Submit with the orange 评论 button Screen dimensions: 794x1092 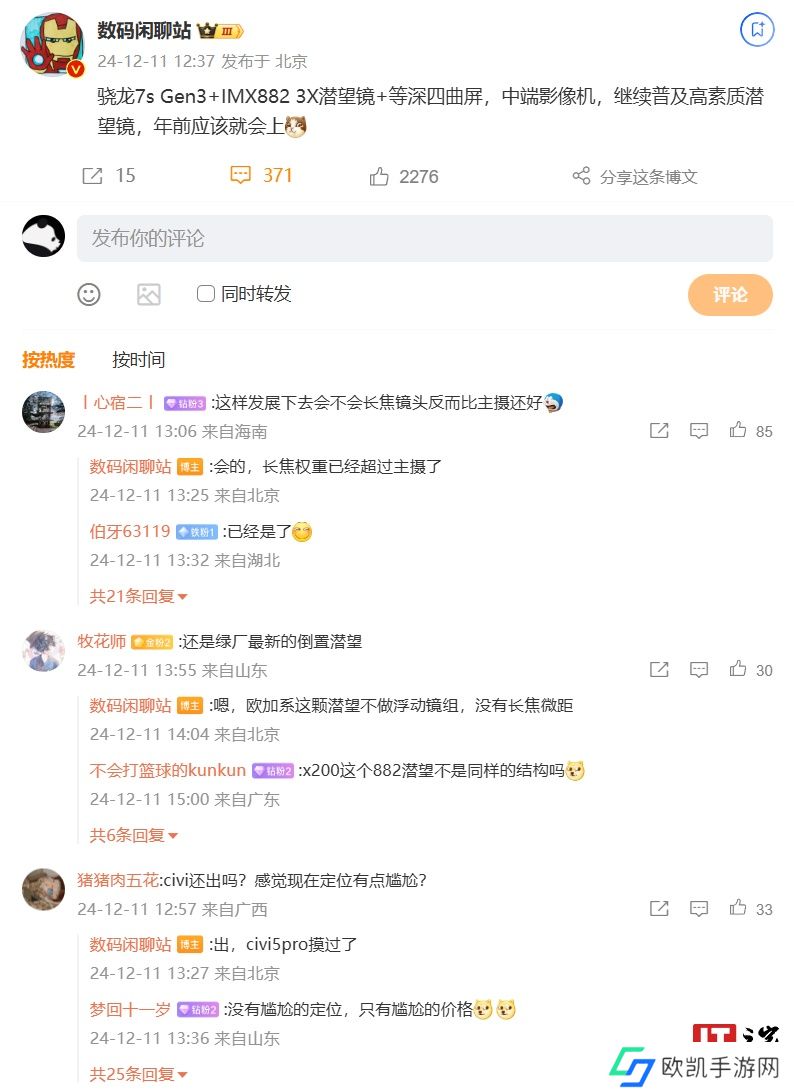(x=730, y=295)
